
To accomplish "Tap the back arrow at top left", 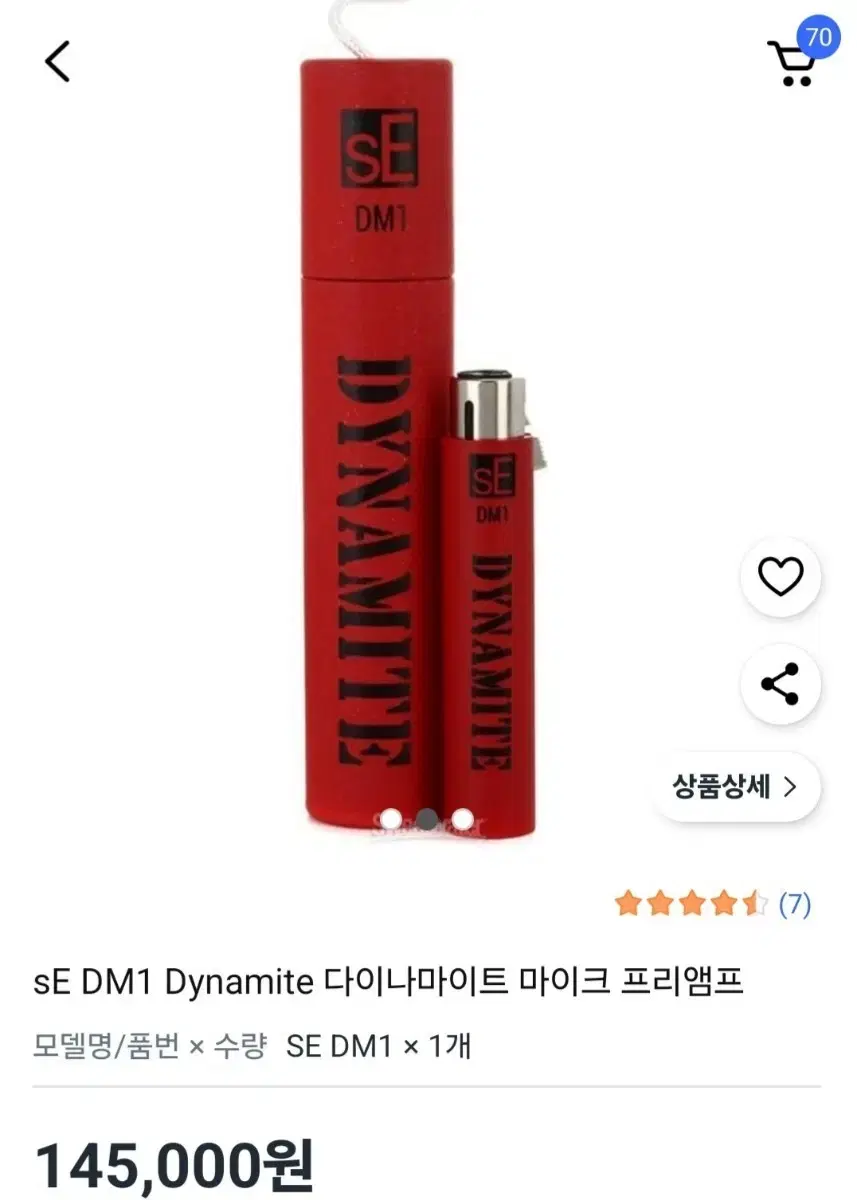I will pyautogui.click(x=55, y=60).
